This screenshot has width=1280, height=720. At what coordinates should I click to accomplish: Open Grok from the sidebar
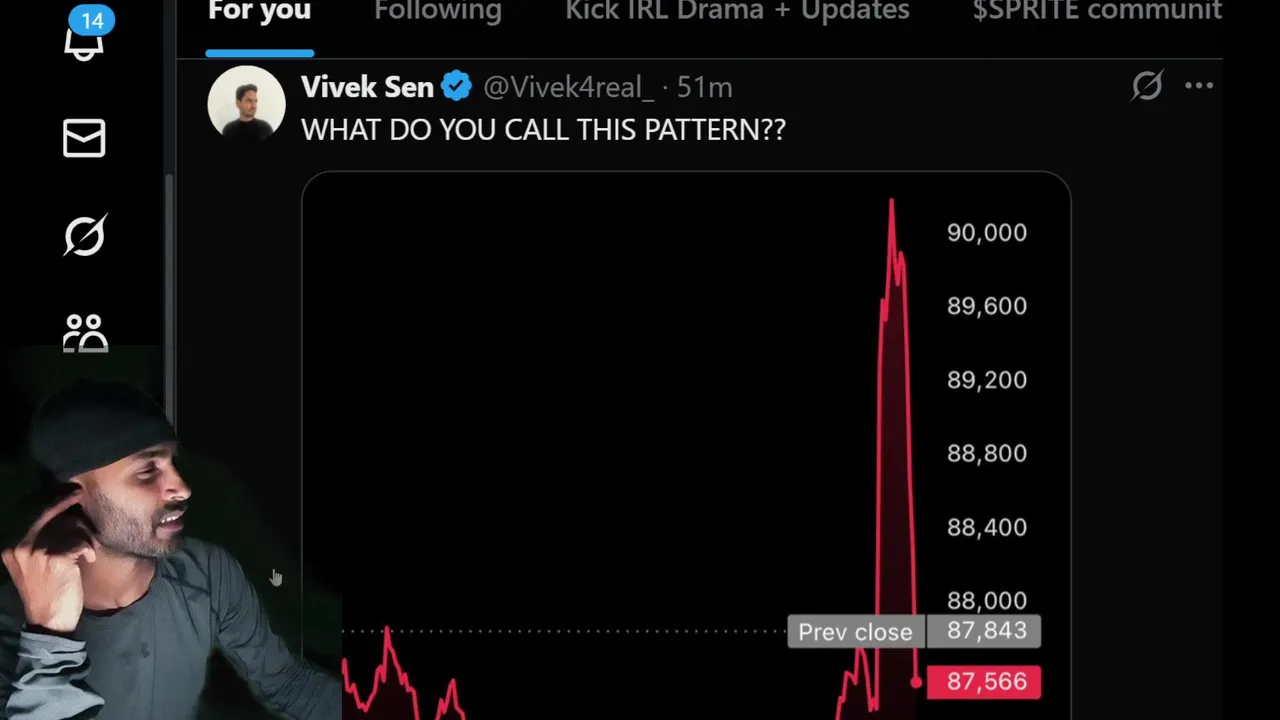click(x=84, y=236)
